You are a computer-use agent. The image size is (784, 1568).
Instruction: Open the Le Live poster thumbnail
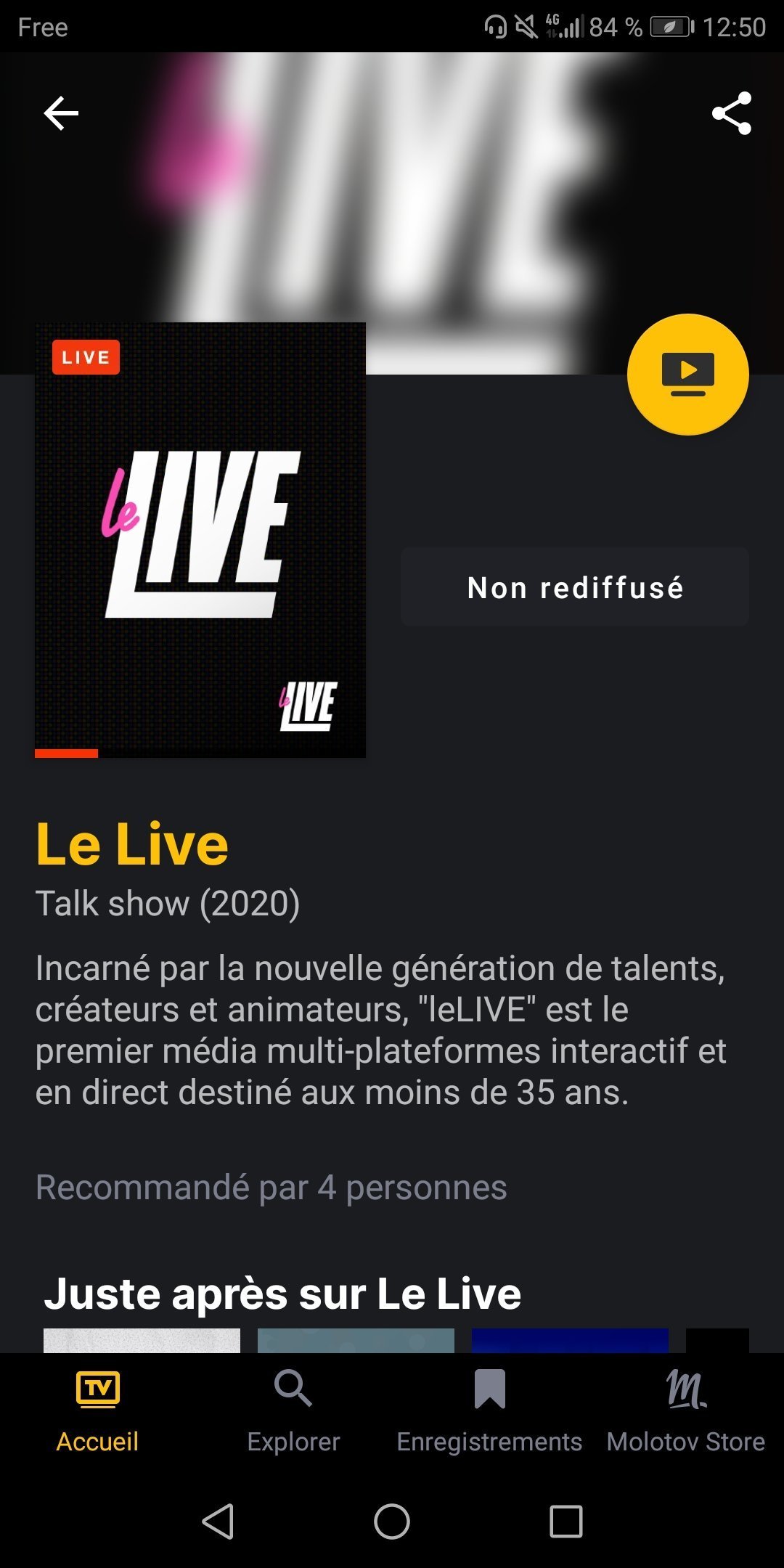(200, 540)
